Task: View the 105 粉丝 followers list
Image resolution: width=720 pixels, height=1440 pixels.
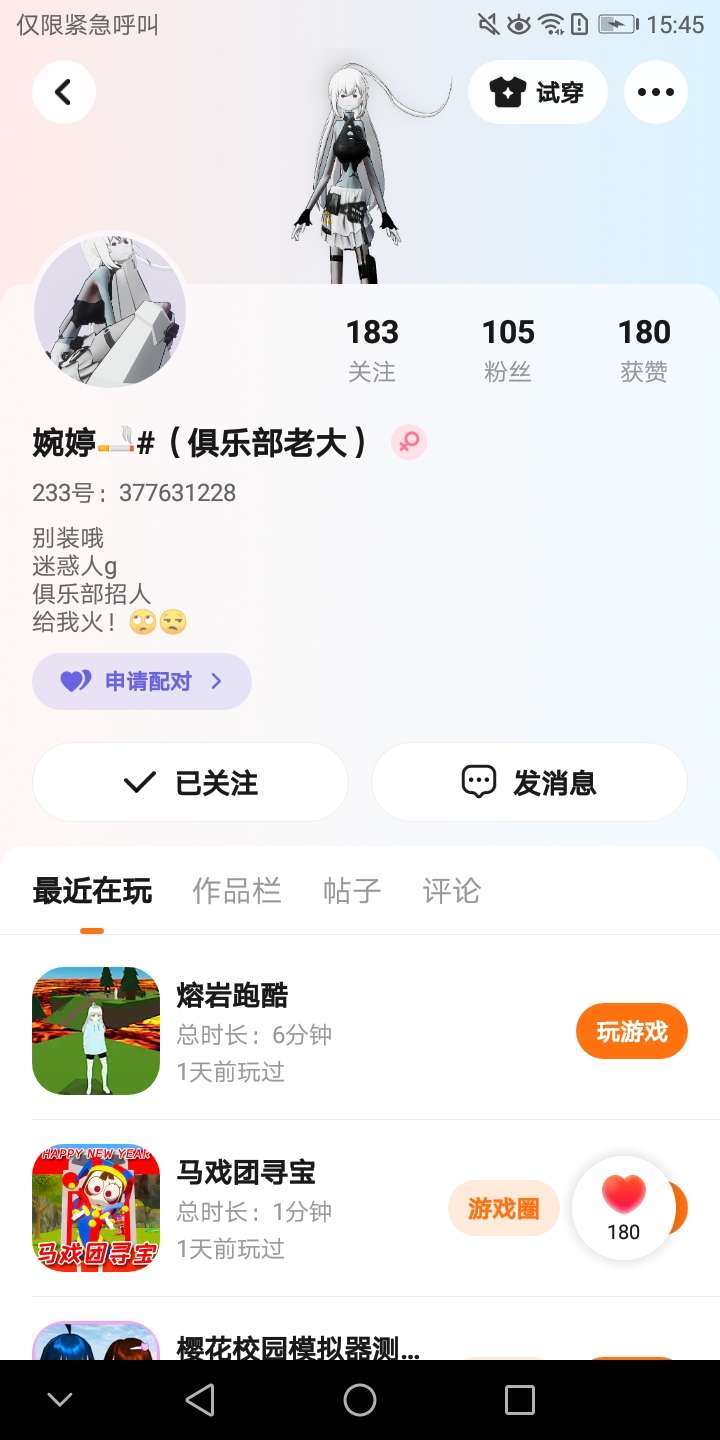Action: click(508, 350)
